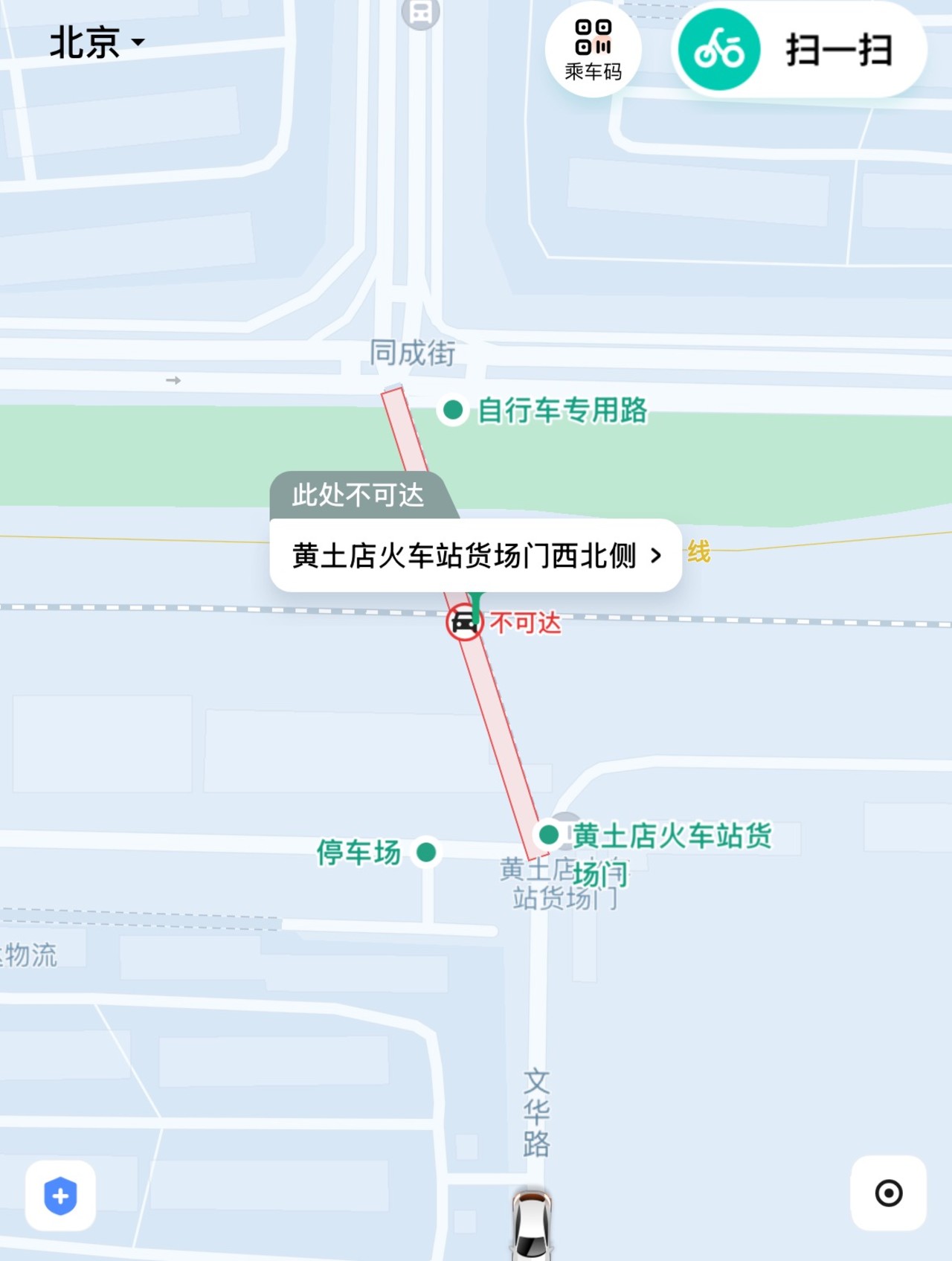The image size is (952, 1261).
Task: Open the 北京 city selector dropdown
Action: pyautogui.click(x=97, y=42)
